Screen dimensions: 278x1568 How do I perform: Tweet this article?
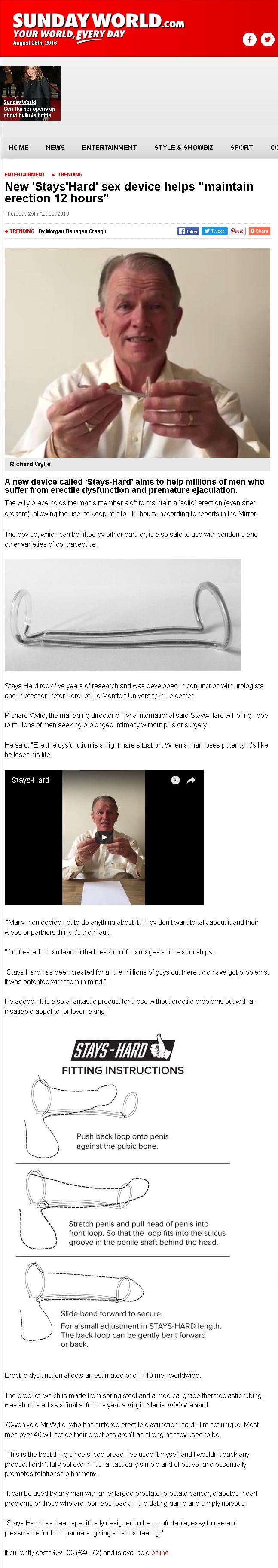click(214, 231)
